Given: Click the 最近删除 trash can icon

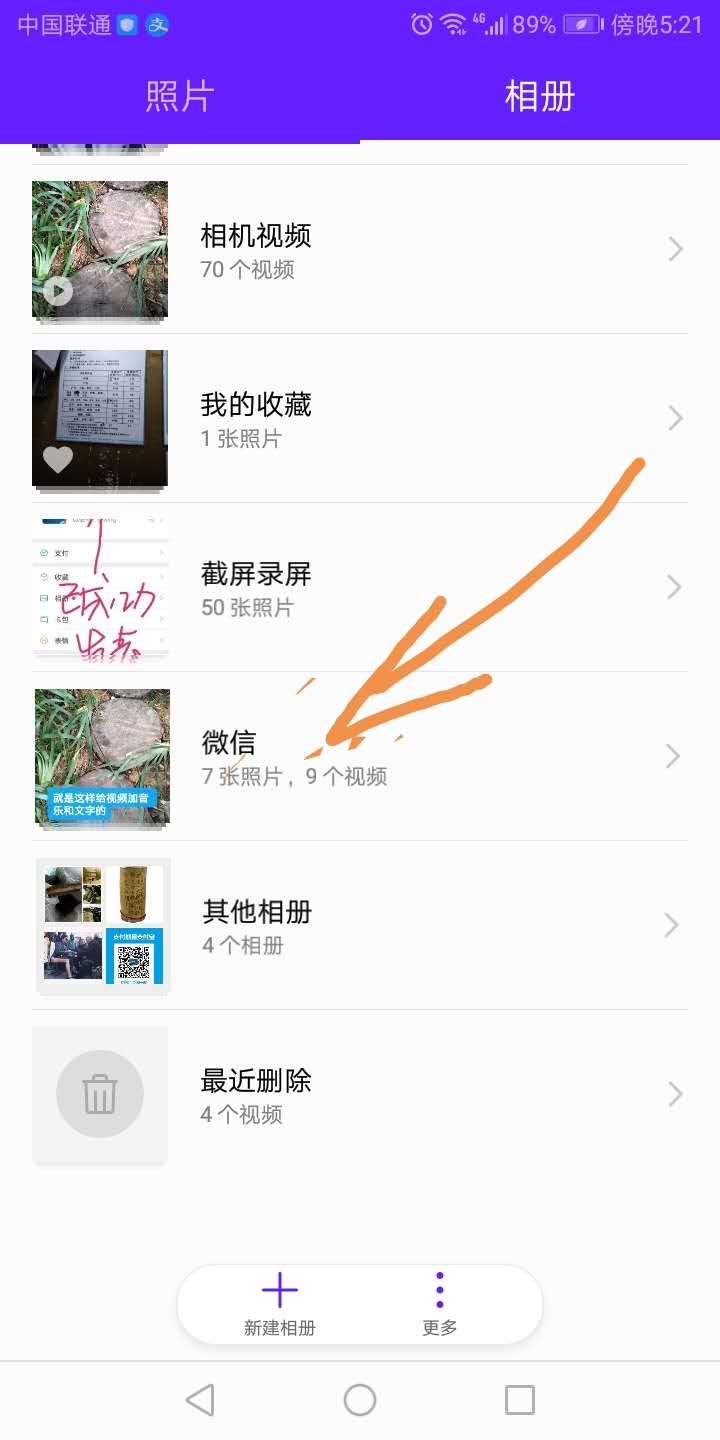Looking at the screenshot, I should coord(99,1094).
